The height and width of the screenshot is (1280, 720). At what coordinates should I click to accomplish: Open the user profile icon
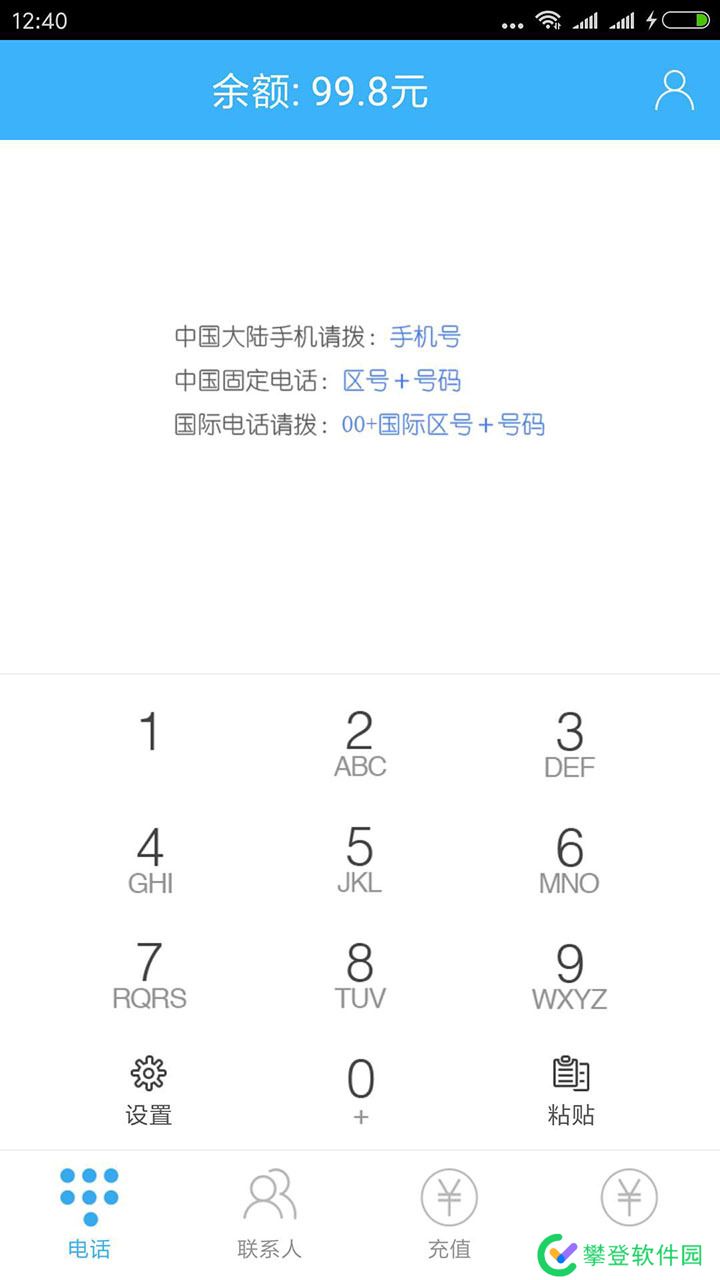coord(674,90)
